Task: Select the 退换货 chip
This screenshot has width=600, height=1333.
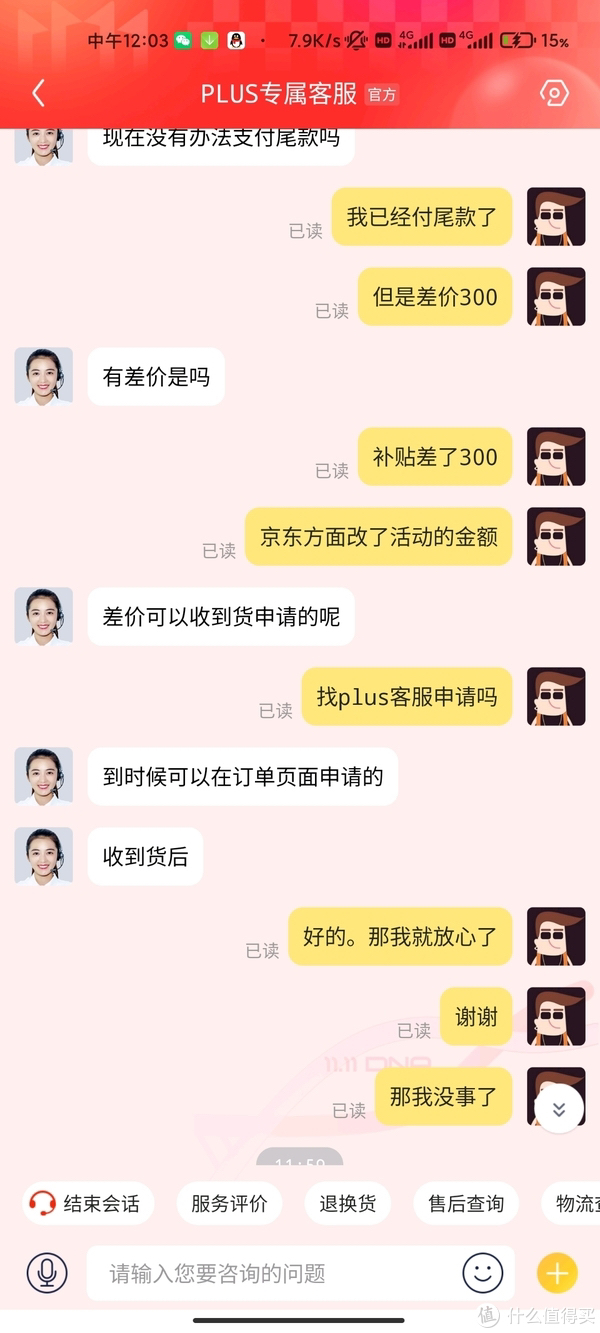Action: [347, 1203]
